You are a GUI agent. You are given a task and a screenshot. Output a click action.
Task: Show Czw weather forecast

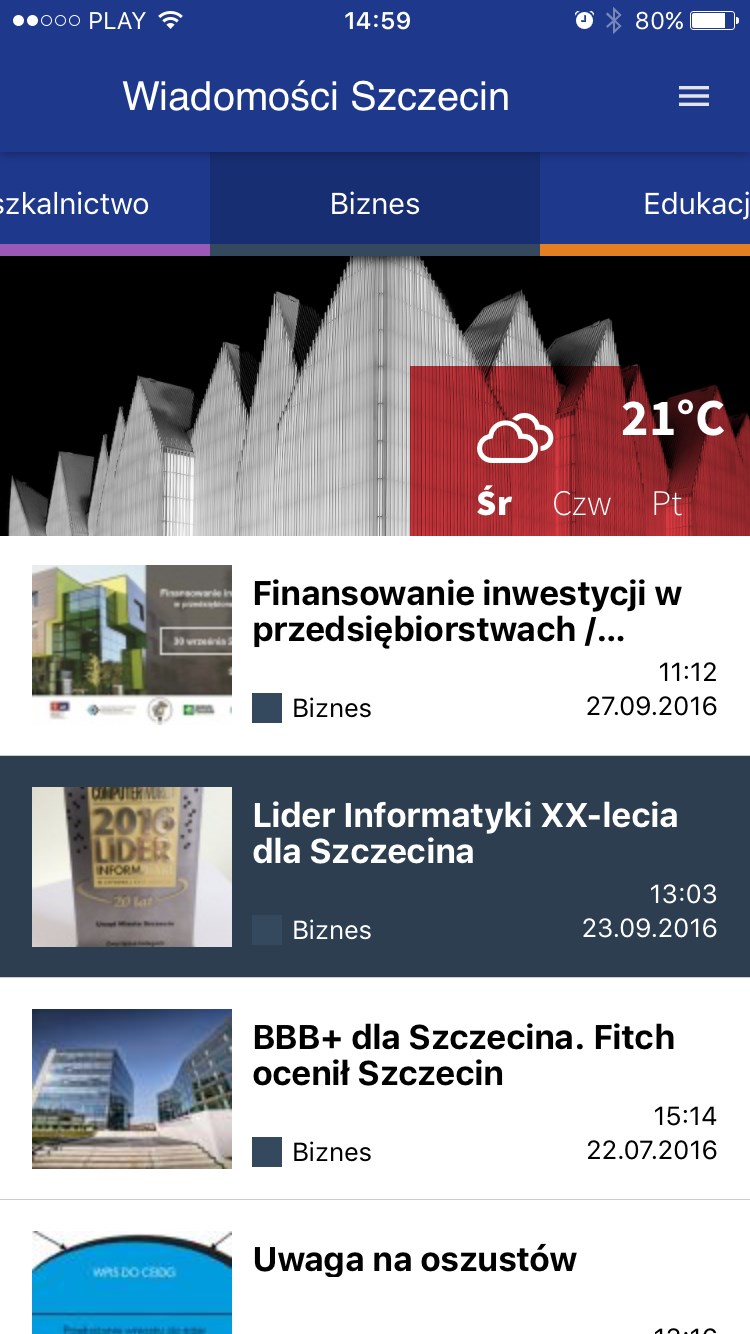[581, 503]
